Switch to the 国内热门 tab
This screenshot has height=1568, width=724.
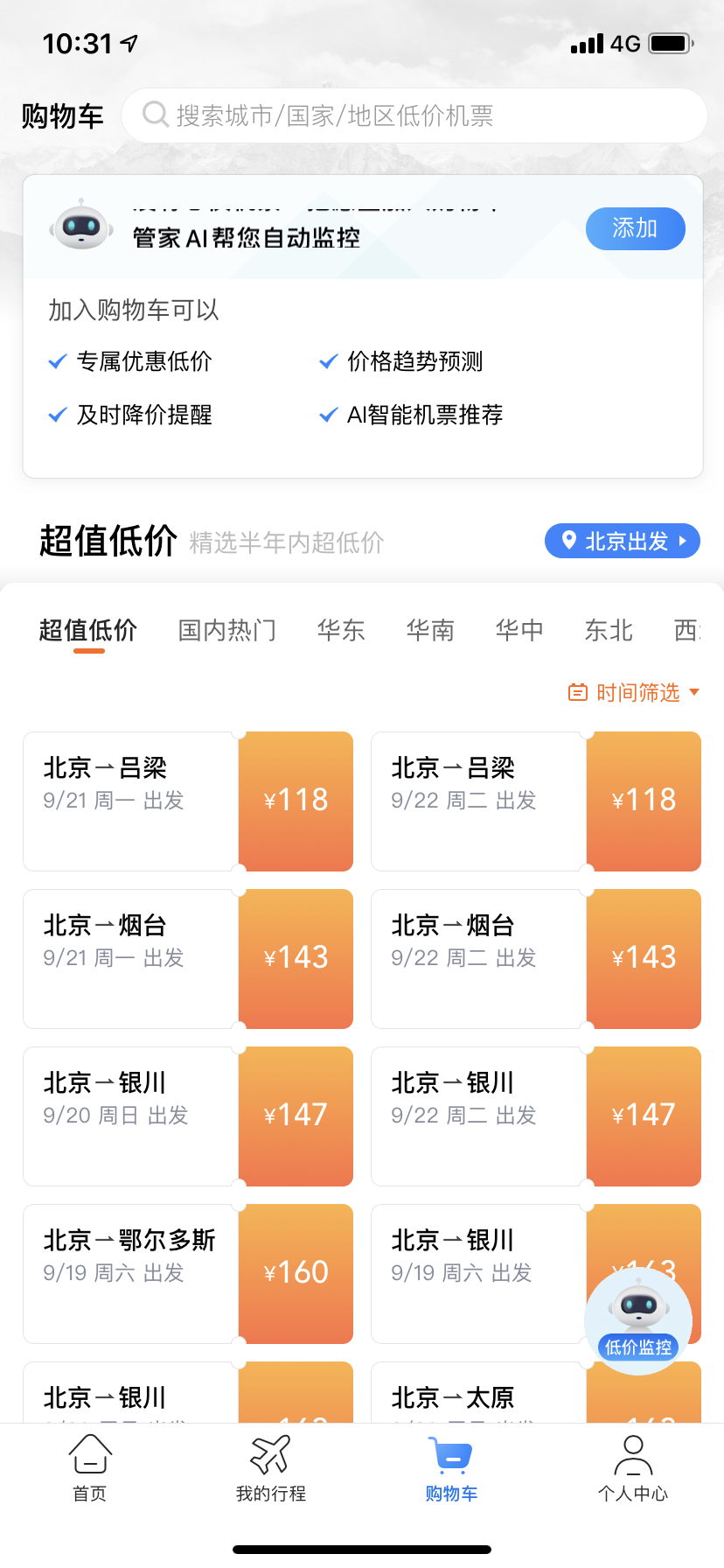click(227, 630)
